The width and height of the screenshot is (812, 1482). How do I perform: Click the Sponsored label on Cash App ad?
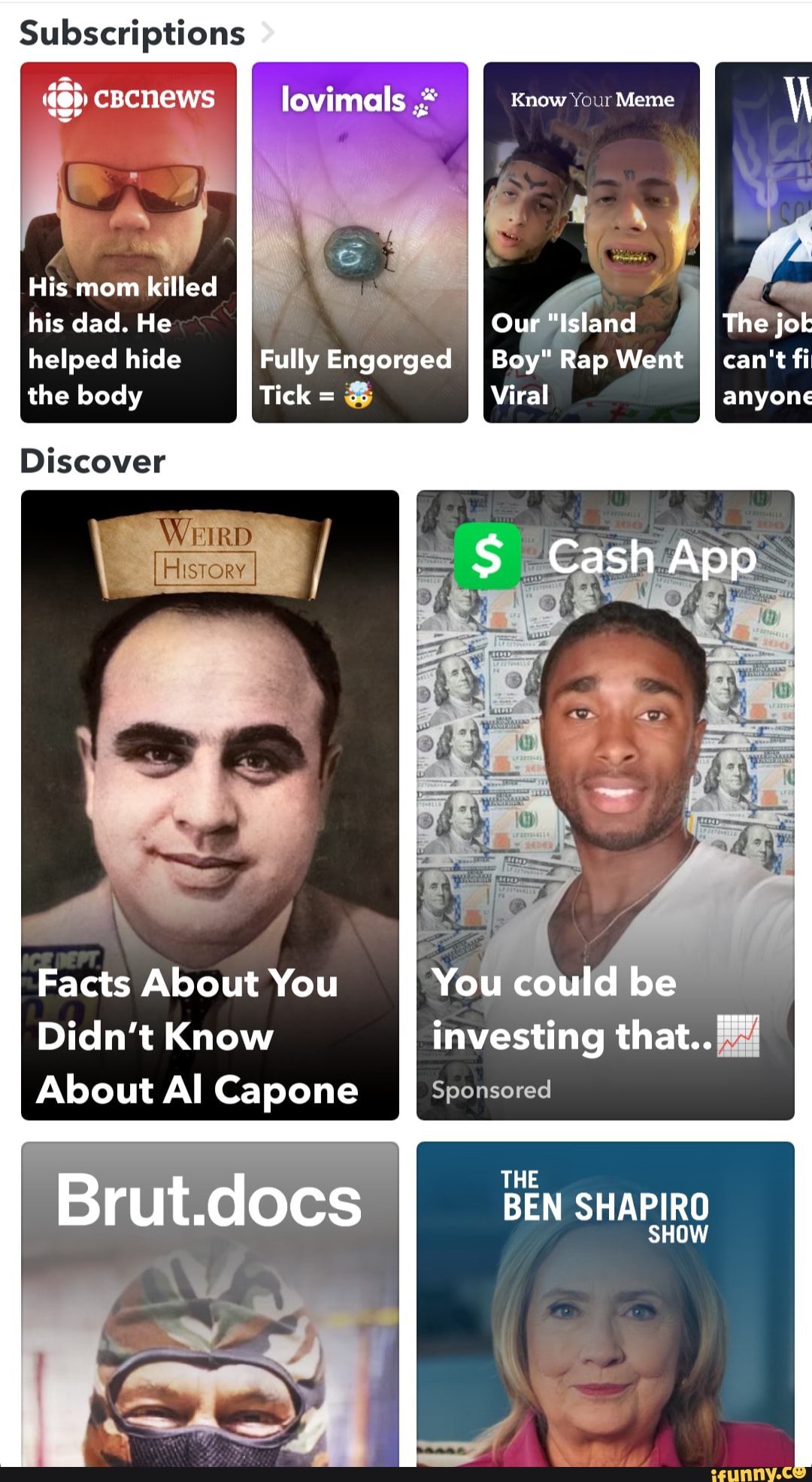coord(491,1090)
